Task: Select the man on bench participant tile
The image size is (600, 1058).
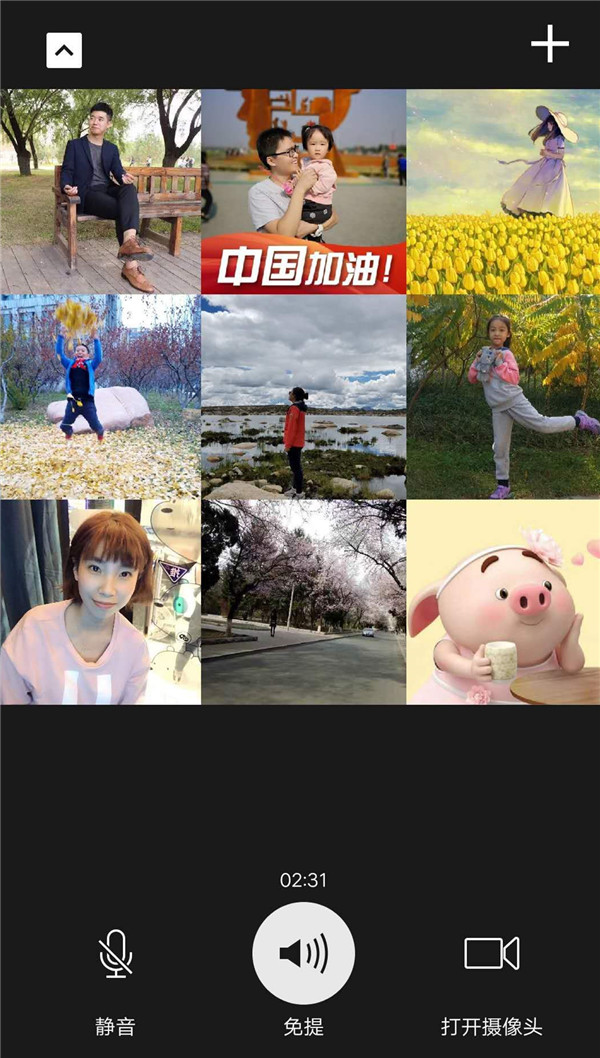Action: (x=100, y=192)
